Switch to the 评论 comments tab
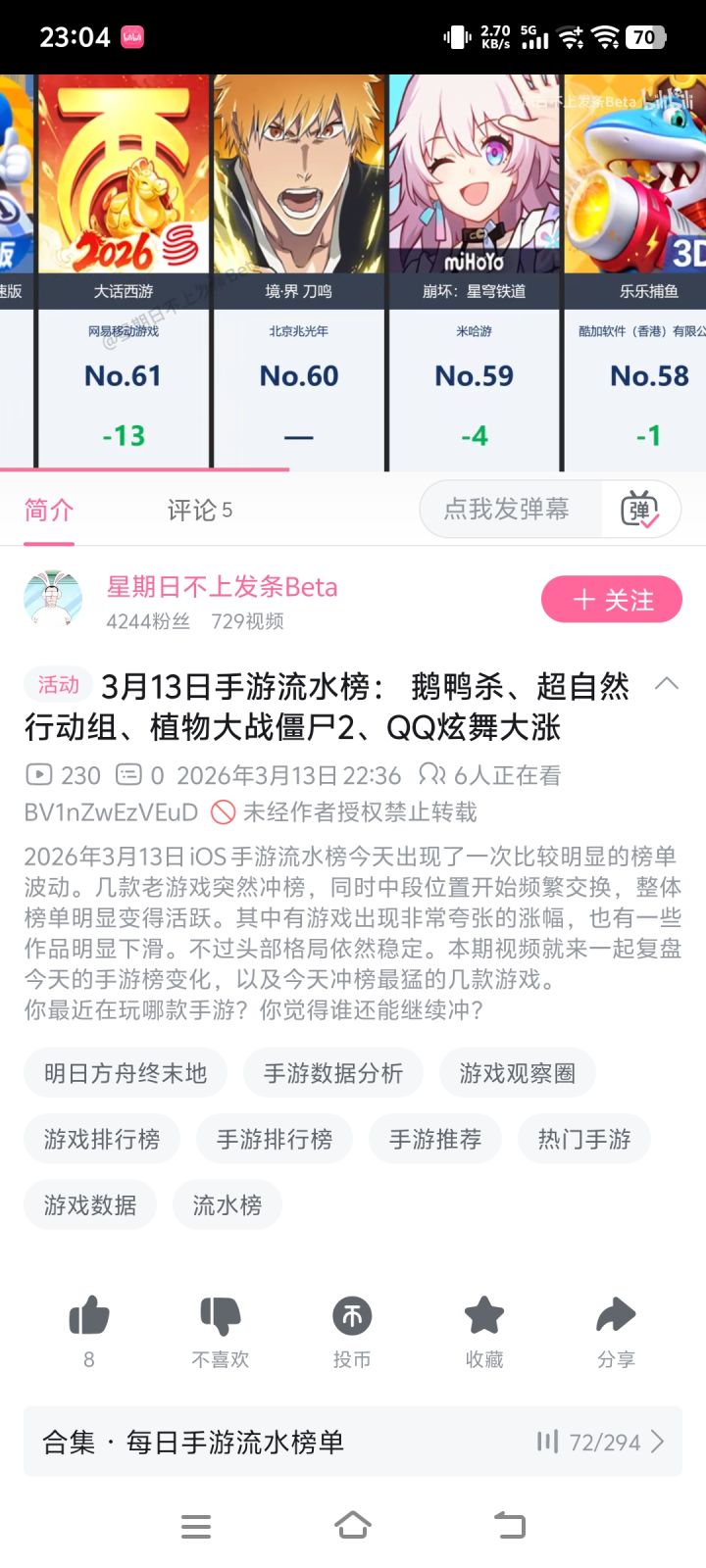Viewport: 706px width, 1568px height. (x=198, y=509)
